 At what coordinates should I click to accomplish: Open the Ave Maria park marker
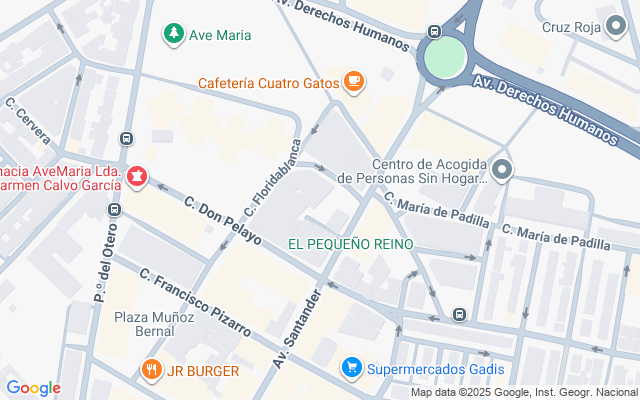[x=174, y=34]
